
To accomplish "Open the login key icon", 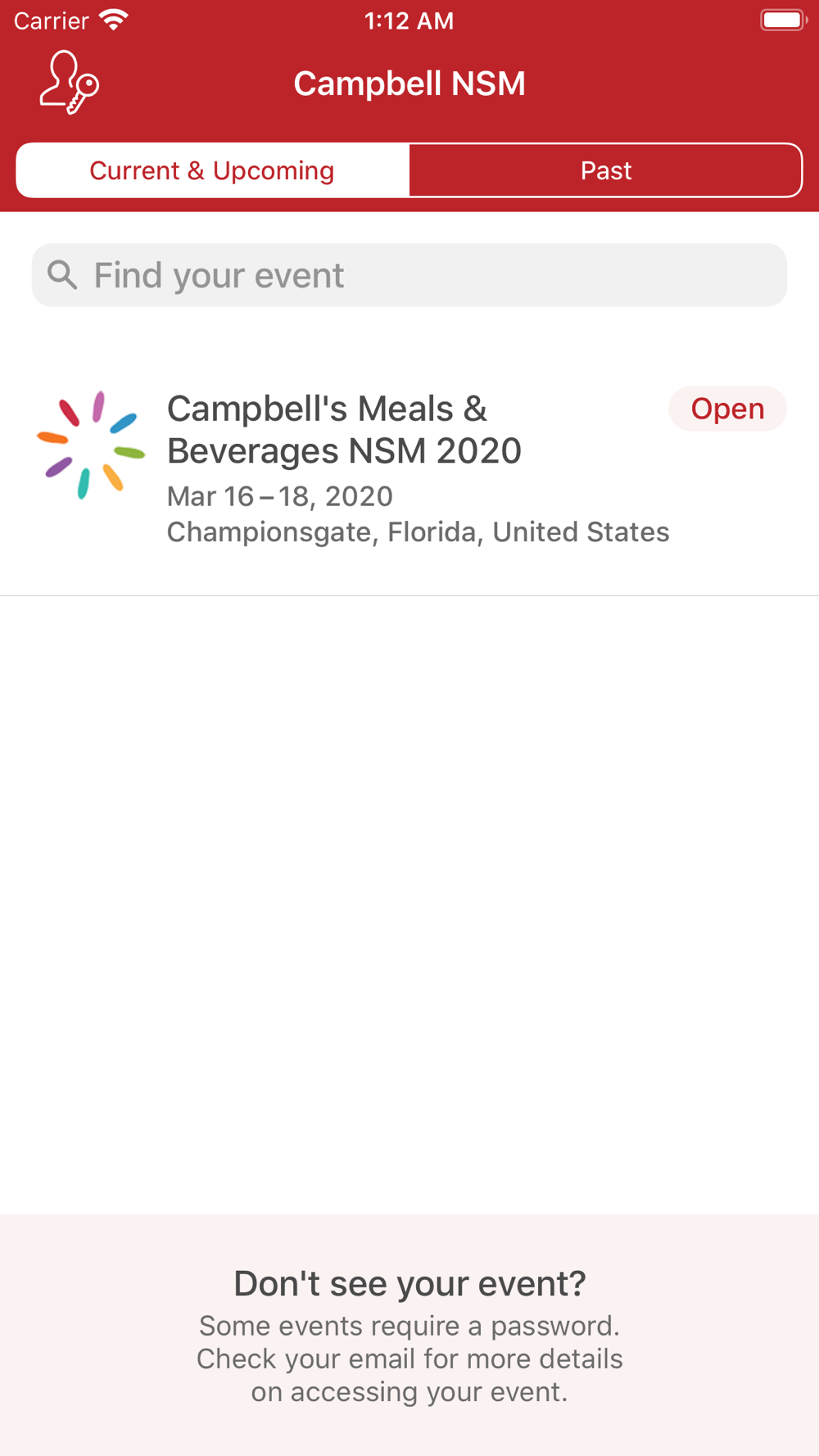I will coord(70,83).
